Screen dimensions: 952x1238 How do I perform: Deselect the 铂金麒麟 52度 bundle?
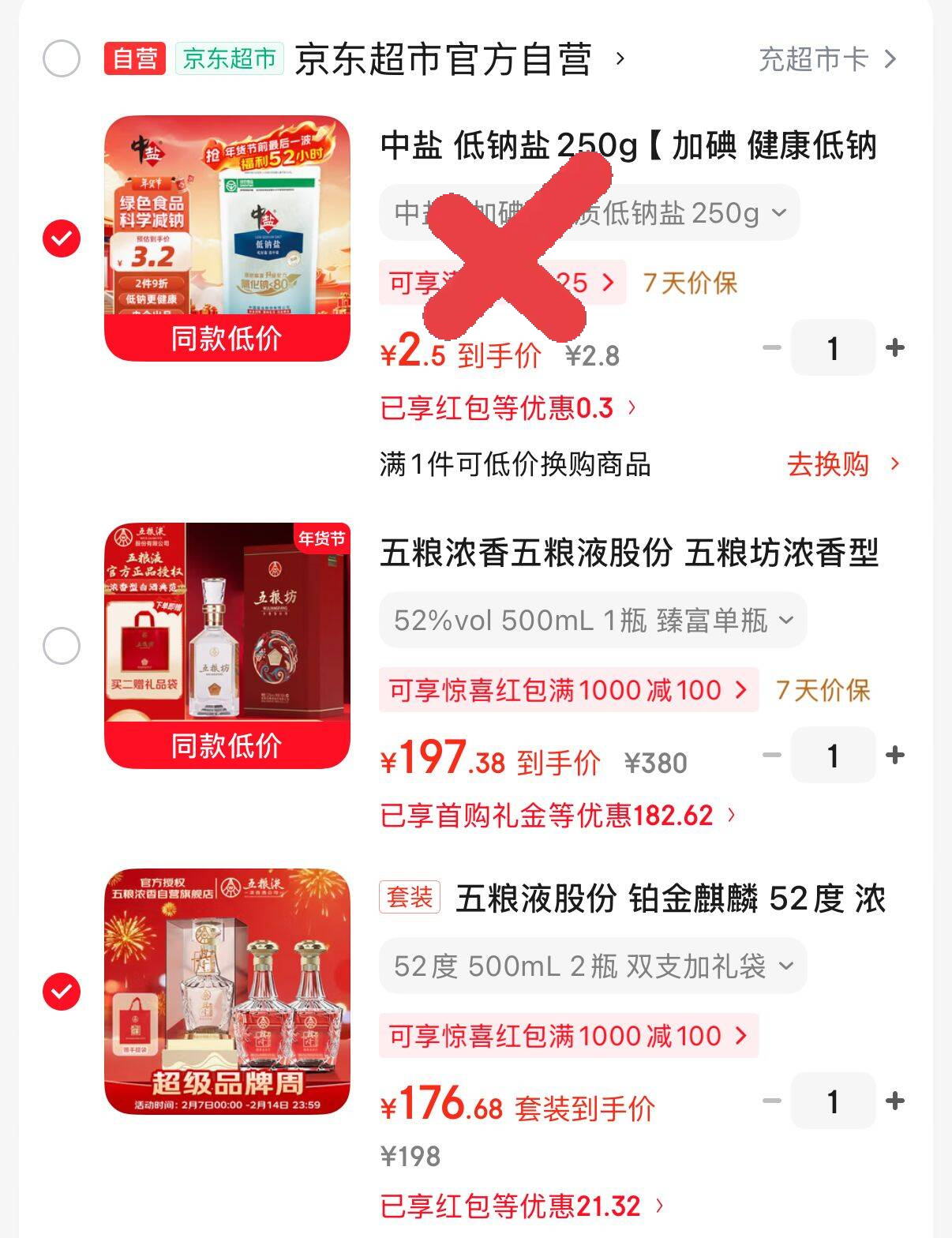[62, 992]
